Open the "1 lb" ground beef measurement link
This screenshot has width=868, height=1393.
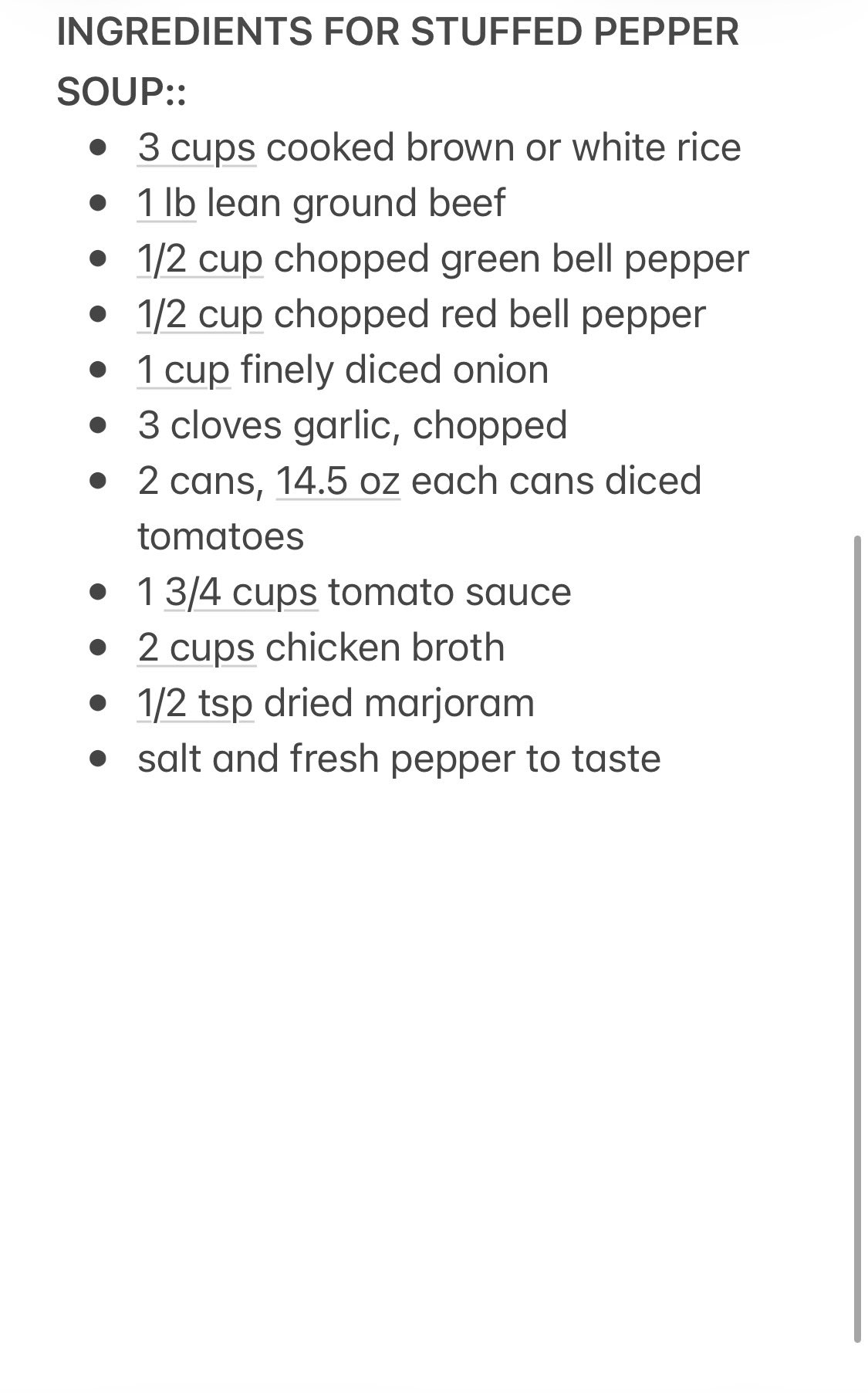click(167, 203)
